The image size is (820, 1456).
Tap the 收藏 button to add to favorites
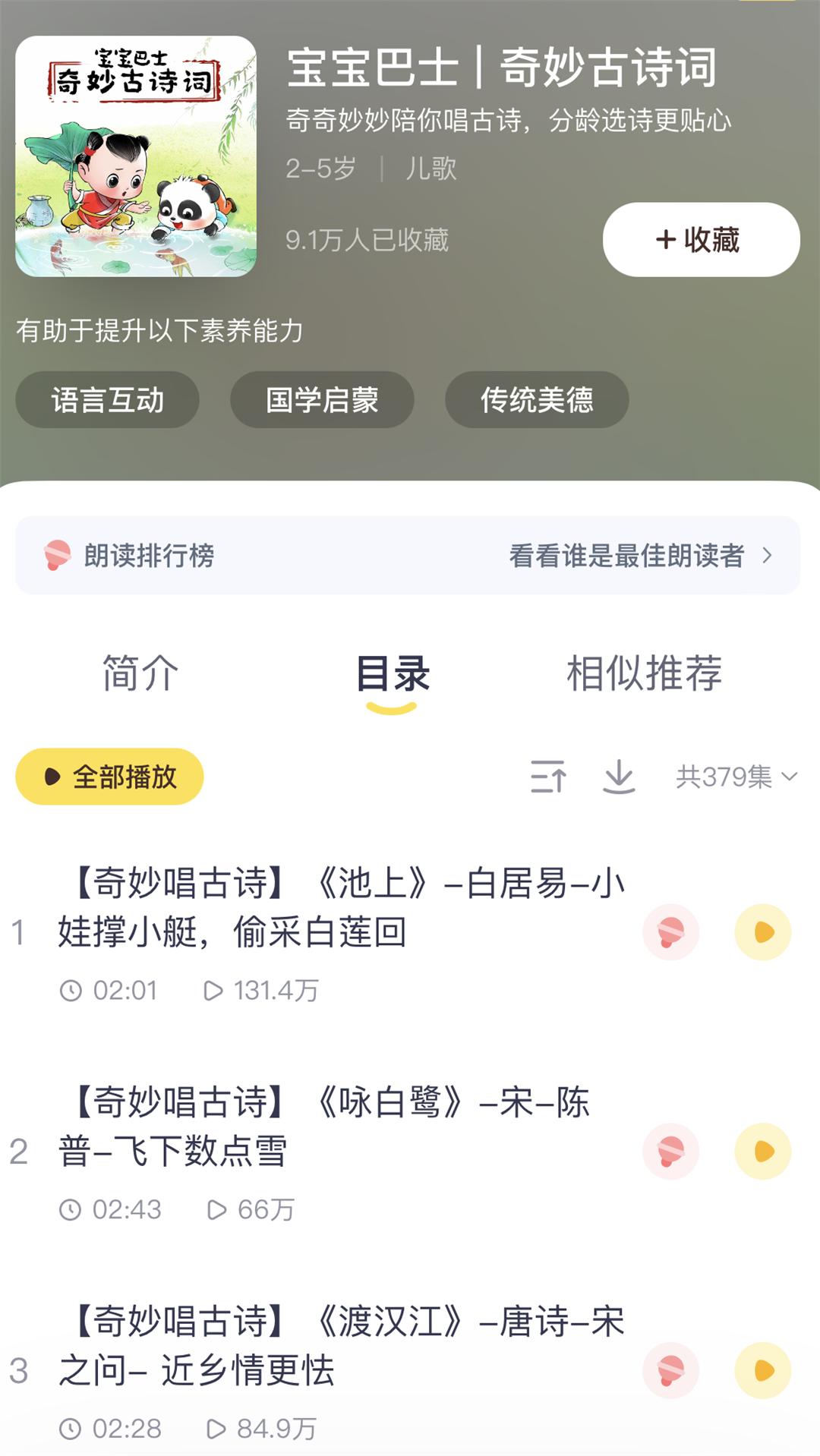(x=700, y=240)
